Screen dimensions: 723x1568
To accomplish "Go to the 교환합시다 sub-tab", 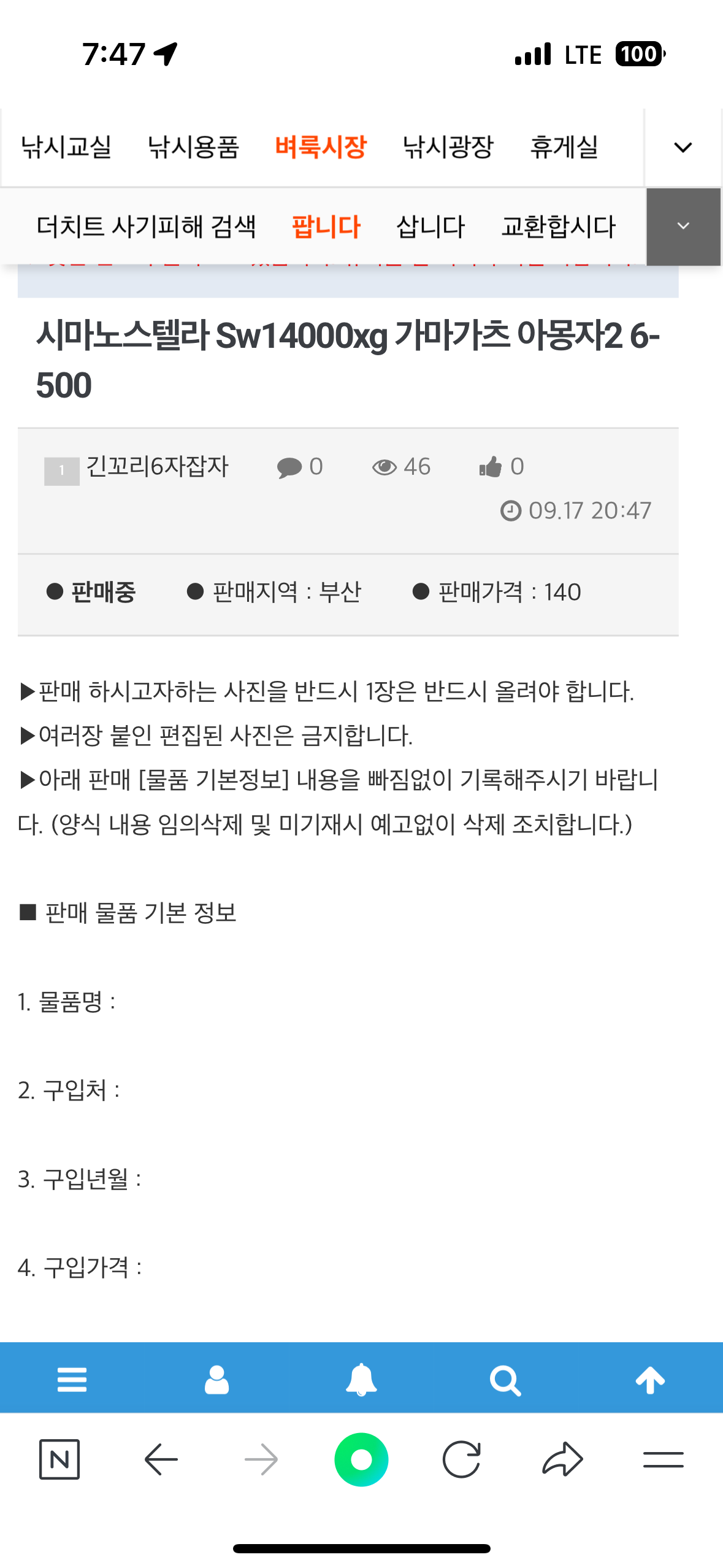I will point(558,227).
